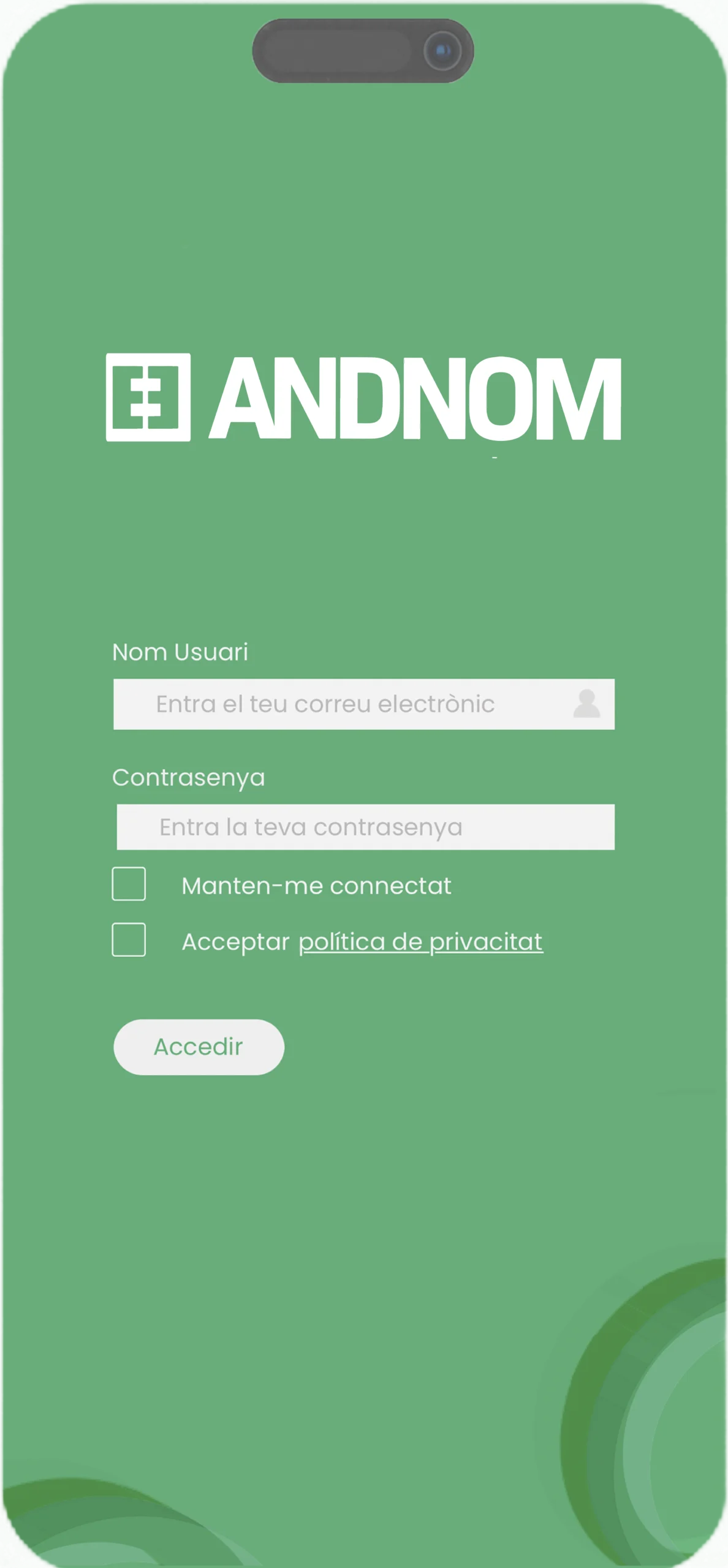Open the política de privacitat link
This screenshot has width=728, height=1568.
click(x=420, y=942)
